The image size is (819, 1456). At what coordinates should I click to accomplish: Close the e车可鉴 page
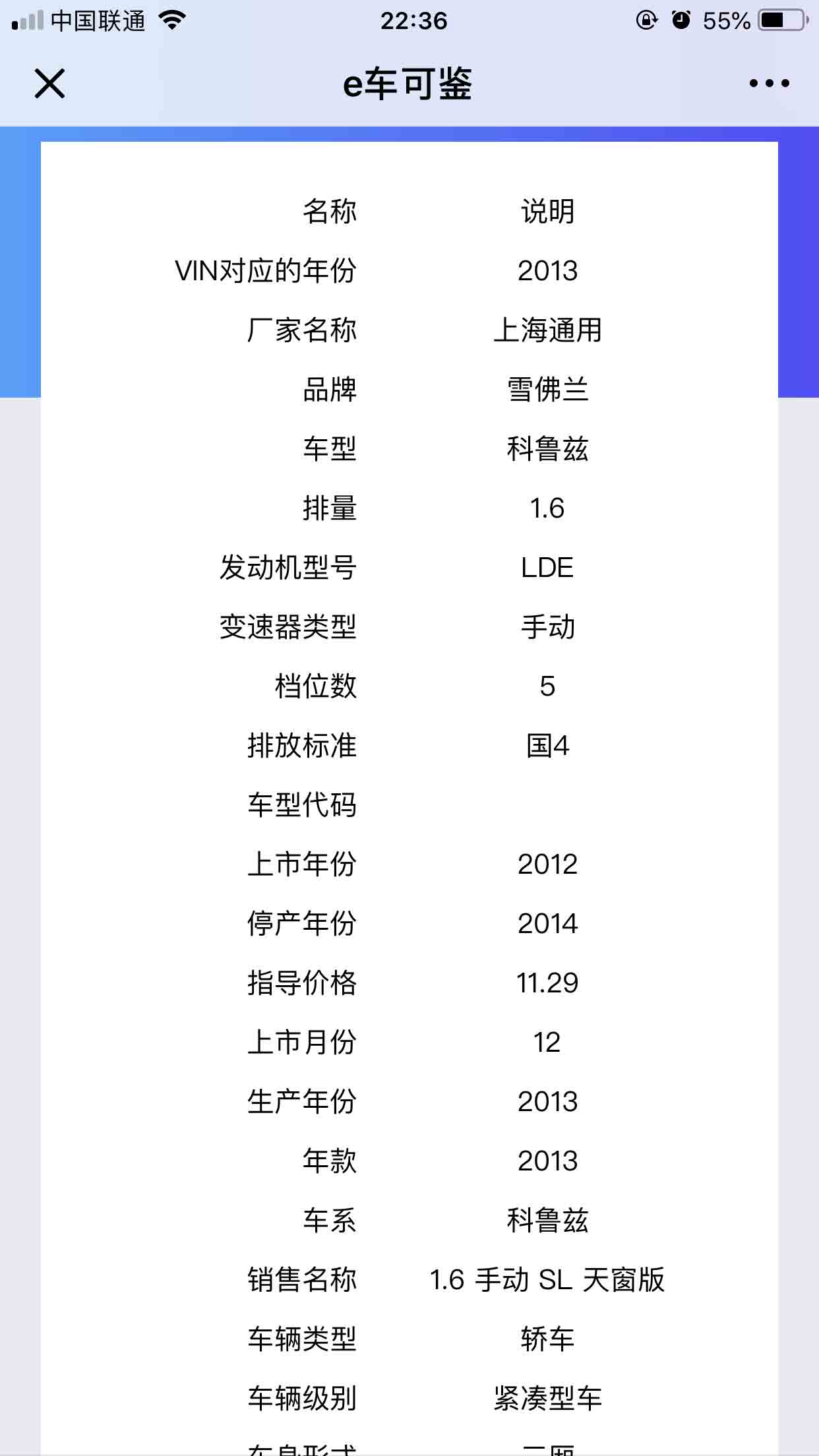49,84
